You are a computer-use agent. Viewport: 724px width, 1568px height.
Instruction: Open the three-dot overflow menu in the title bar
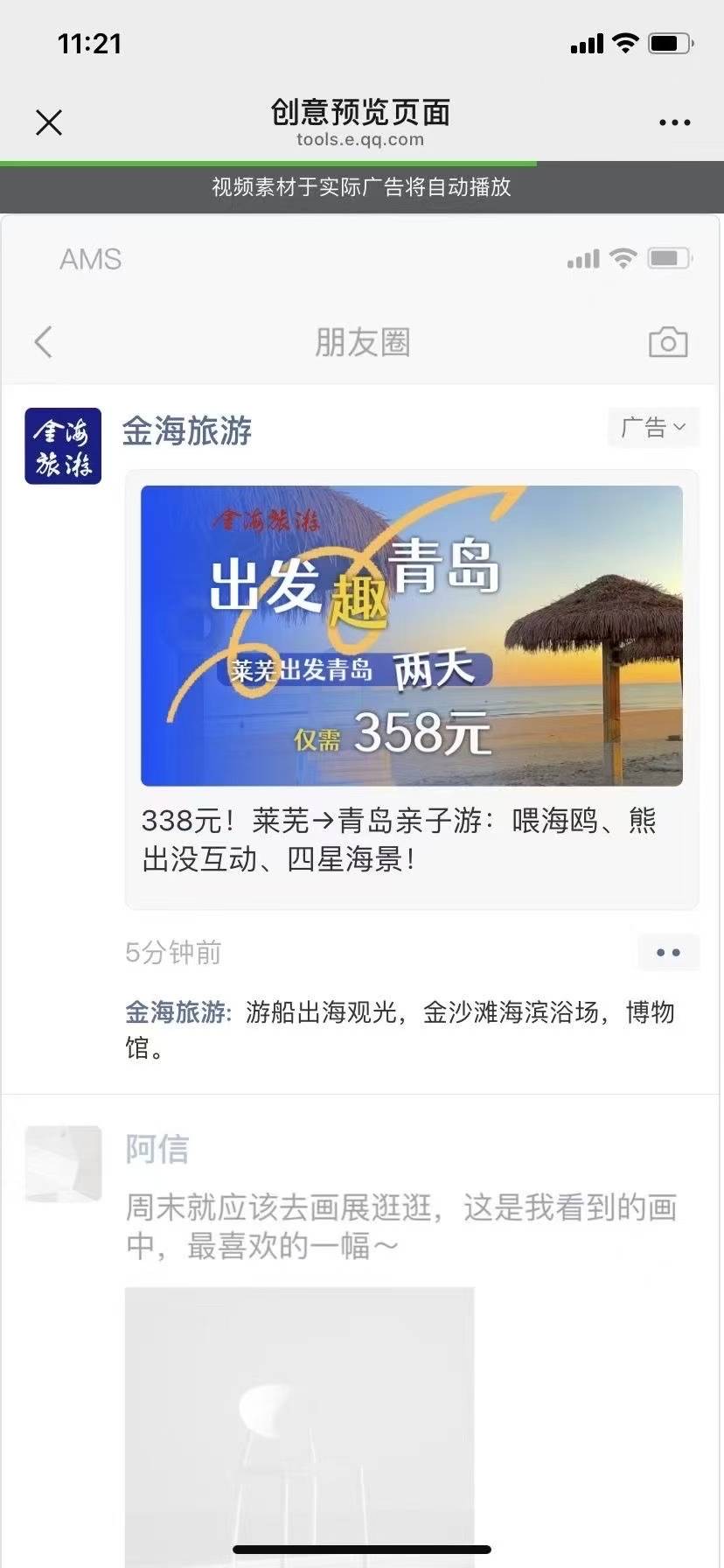pos(674,122)
